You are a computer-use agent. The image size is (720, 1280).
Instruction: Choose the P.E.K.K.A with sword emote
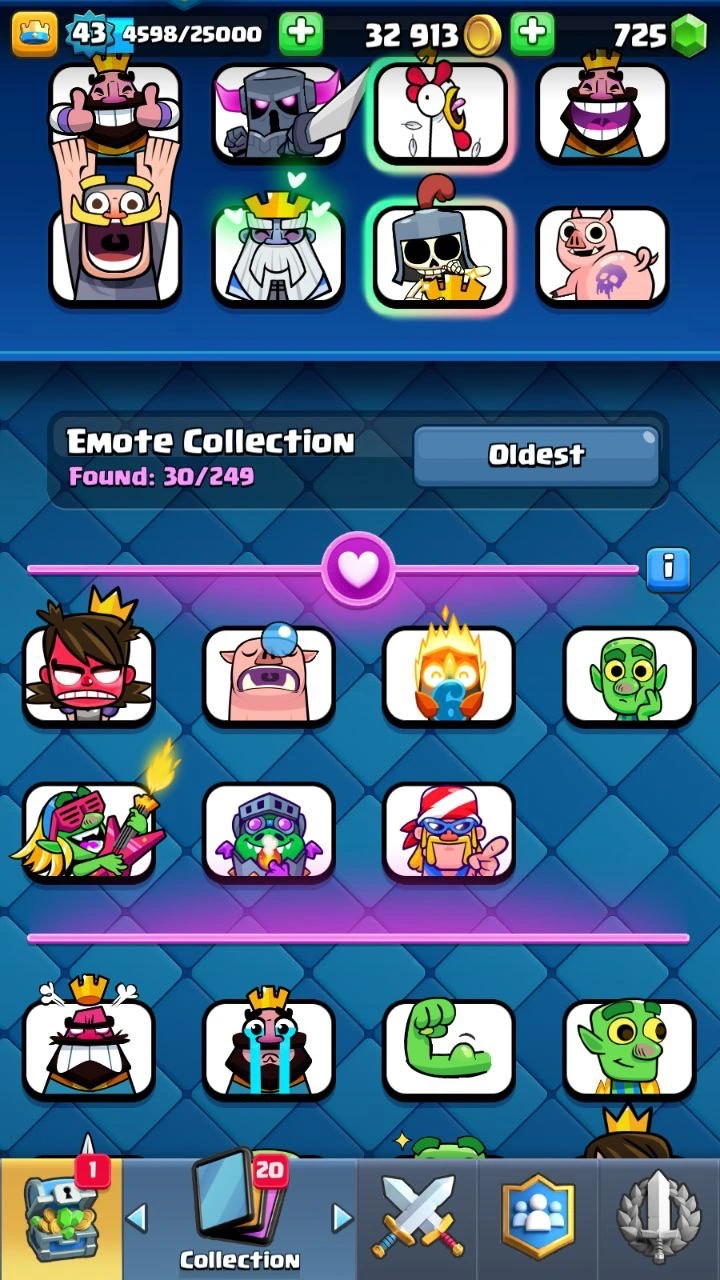278,112
